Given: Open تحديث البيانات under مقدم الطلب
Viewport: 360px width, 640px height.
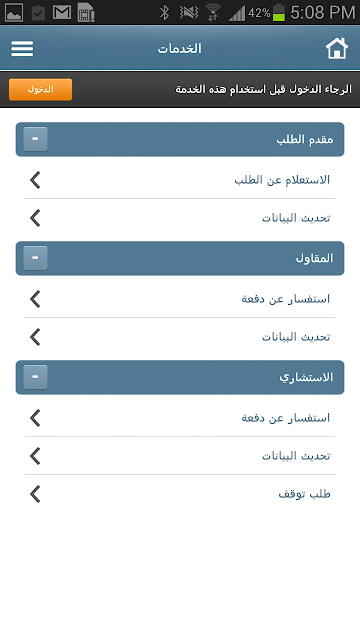Looking at the screenshot, I should [180, 218].
